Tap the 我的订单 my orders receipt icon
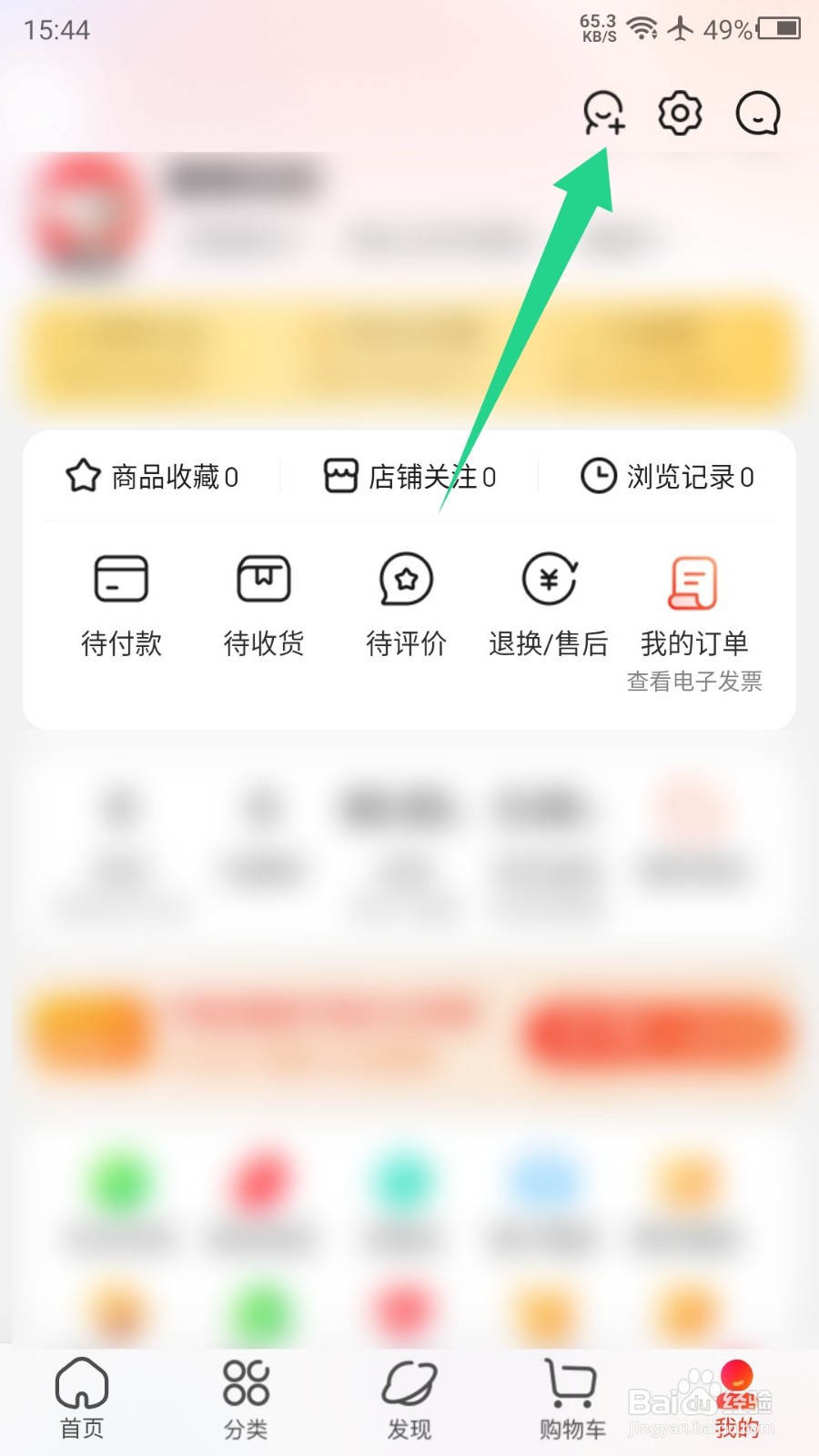The width and height of the screenshot is (819, 1456). pos(693,582)
